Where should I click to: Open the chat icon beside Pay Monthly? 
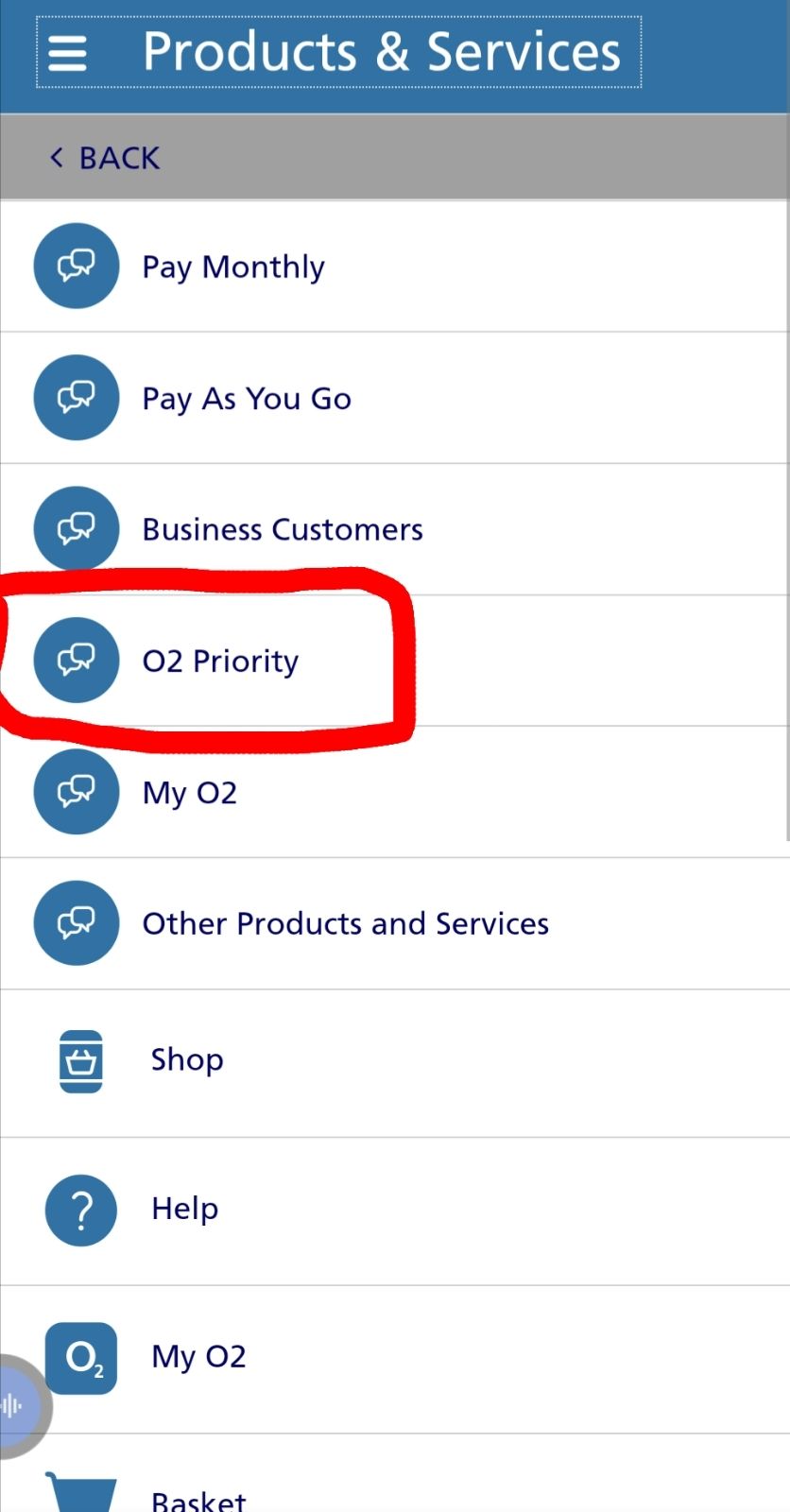77,266
